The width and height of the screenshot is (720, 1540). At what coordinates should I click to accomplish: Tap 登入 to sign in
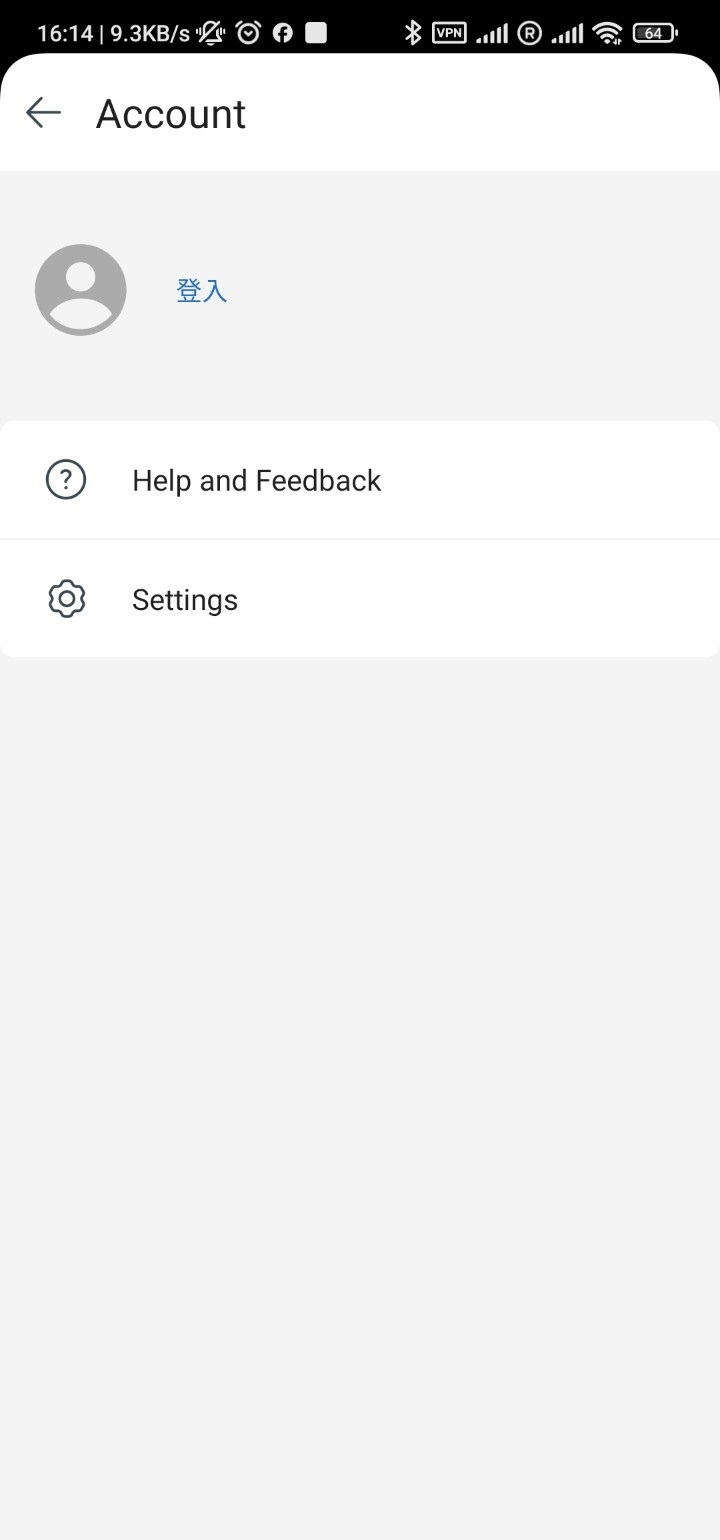[201, 291]
